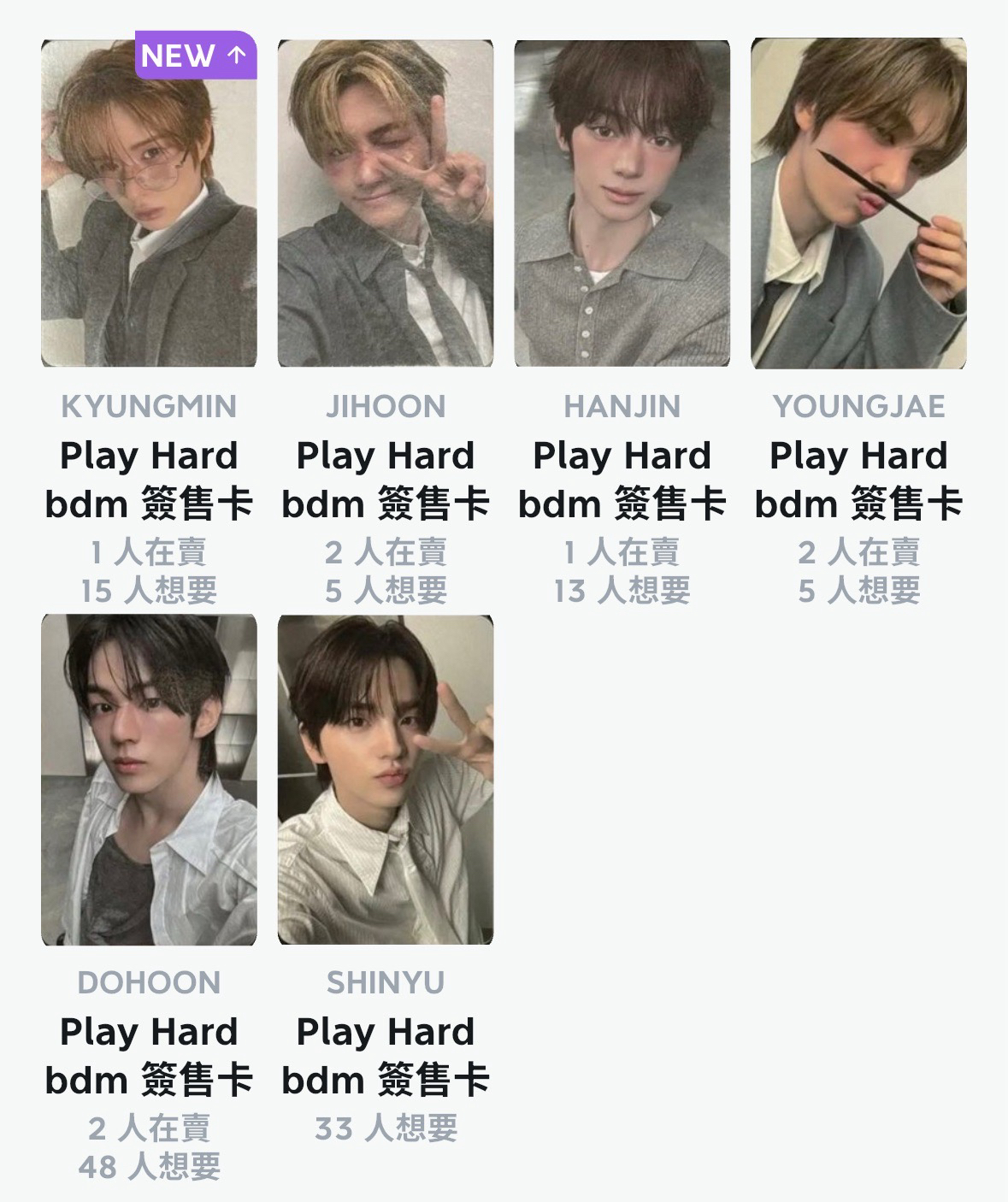View the JIHOON Play Hard card
Viewport: 1008px width, 1202px height.
(x=385, y=203)
